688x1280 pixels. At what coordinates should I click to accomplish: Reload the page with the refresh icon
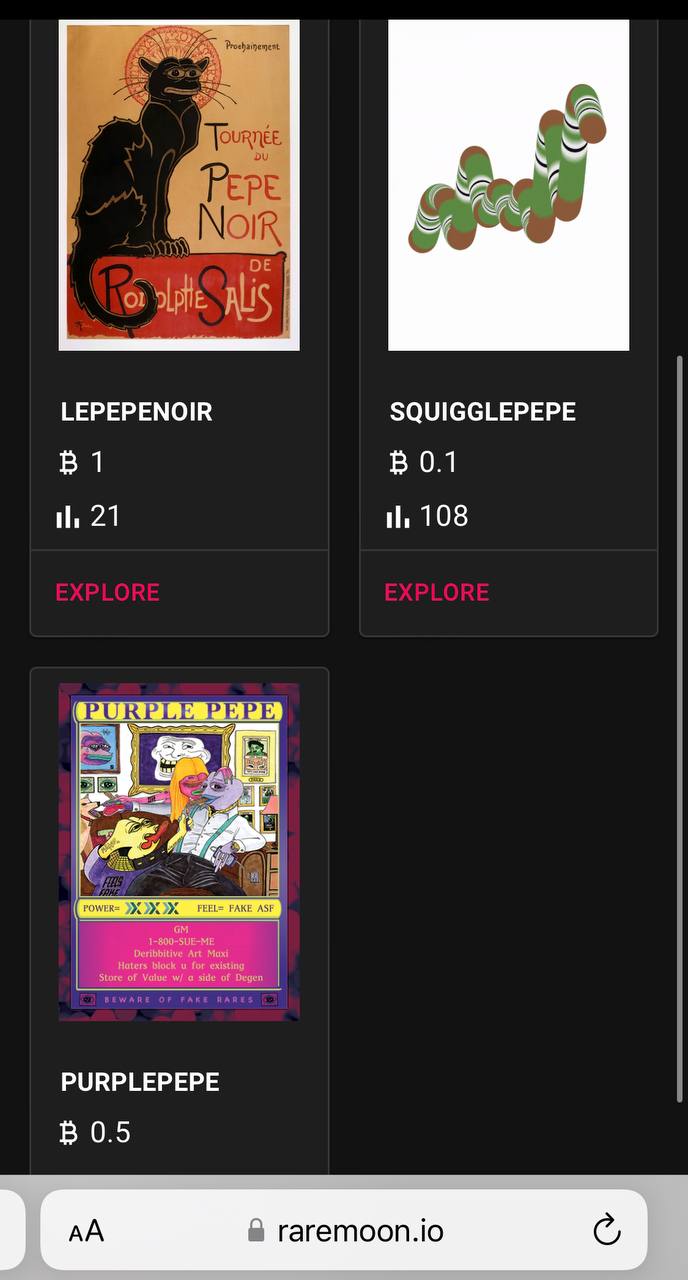click(607, 1230)
